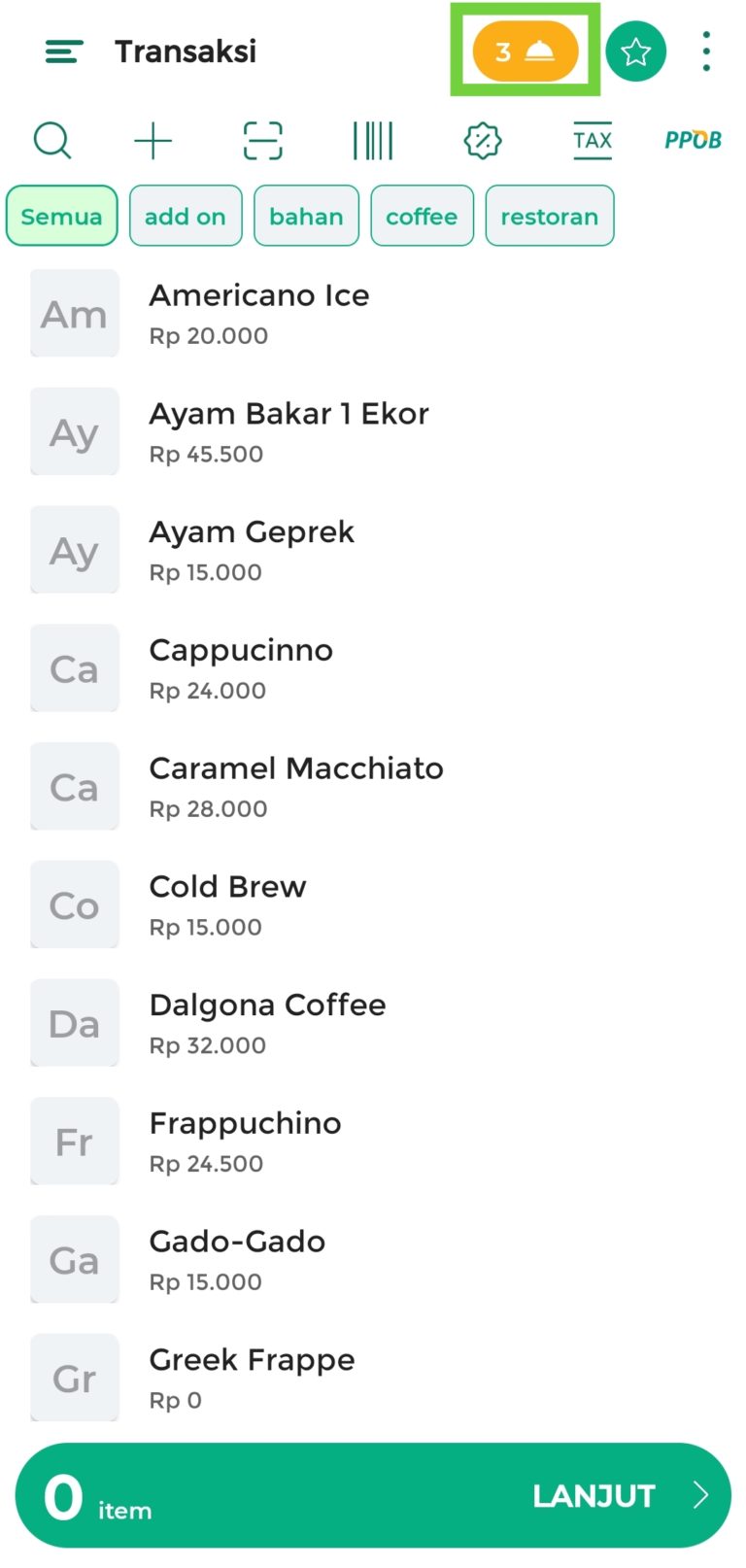Screen dimensions: 746x1568
Task: Open the TAX option
Action: tap(593, 141)
